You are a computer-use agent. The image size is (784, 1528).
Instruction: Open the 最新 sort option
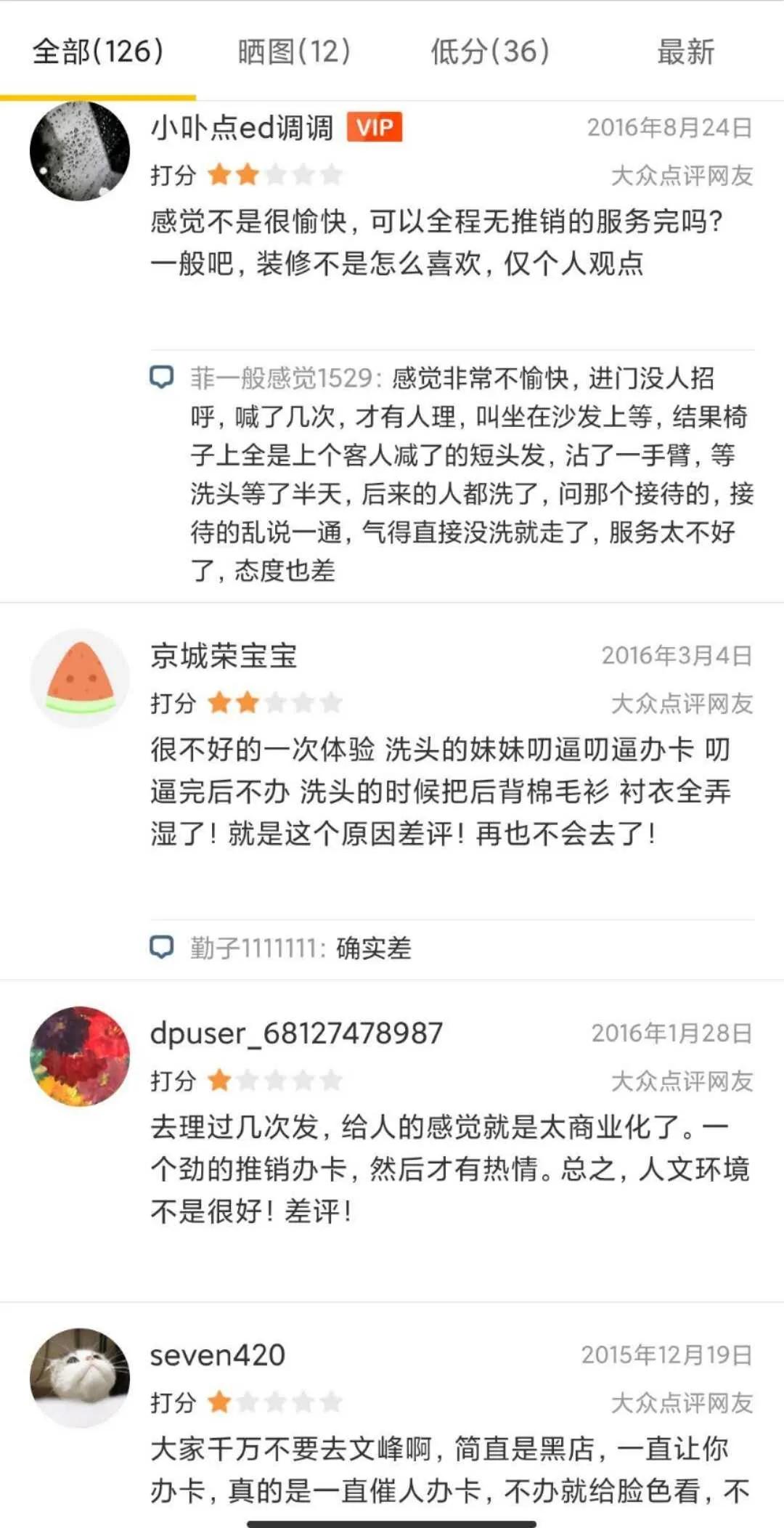point(686,52)
